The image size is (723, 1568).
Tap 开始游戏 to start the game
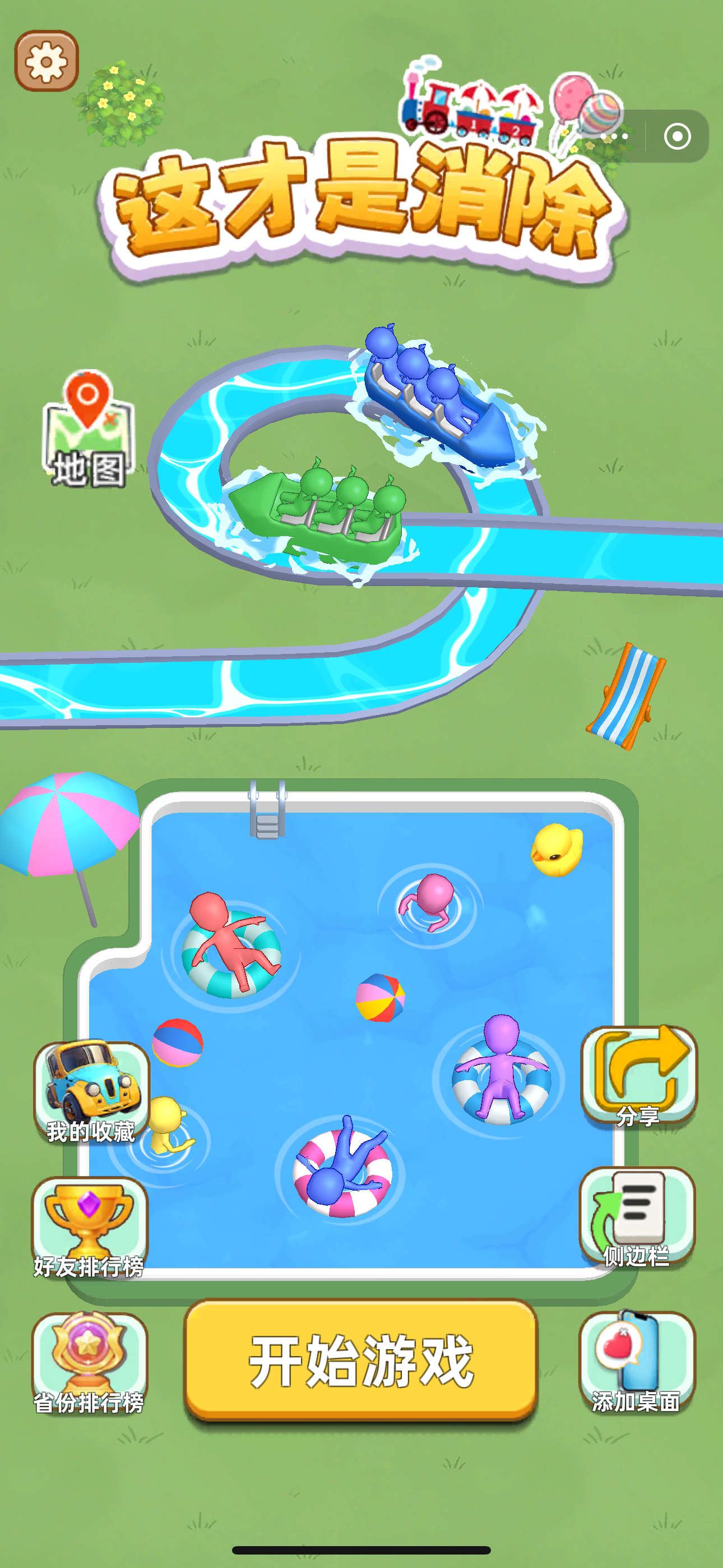point(361,1361)
